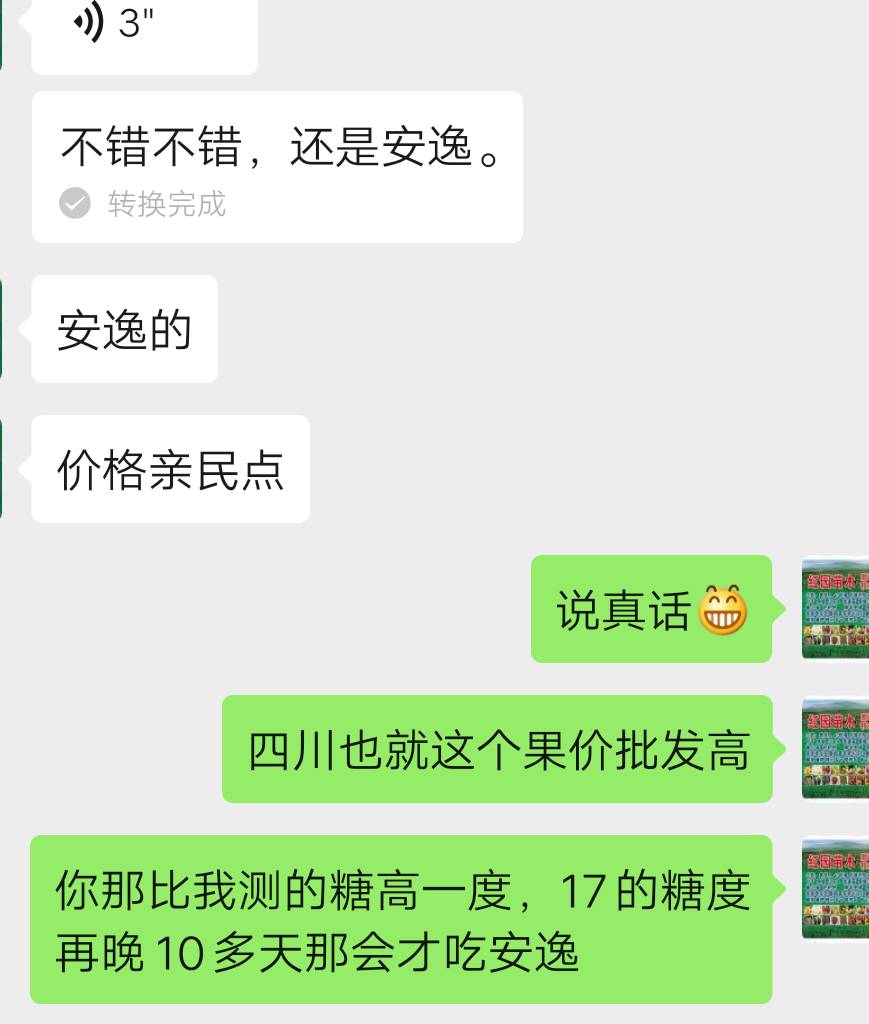Open avatar next to 四川也就这个果价批发高

tap(834, 748)
